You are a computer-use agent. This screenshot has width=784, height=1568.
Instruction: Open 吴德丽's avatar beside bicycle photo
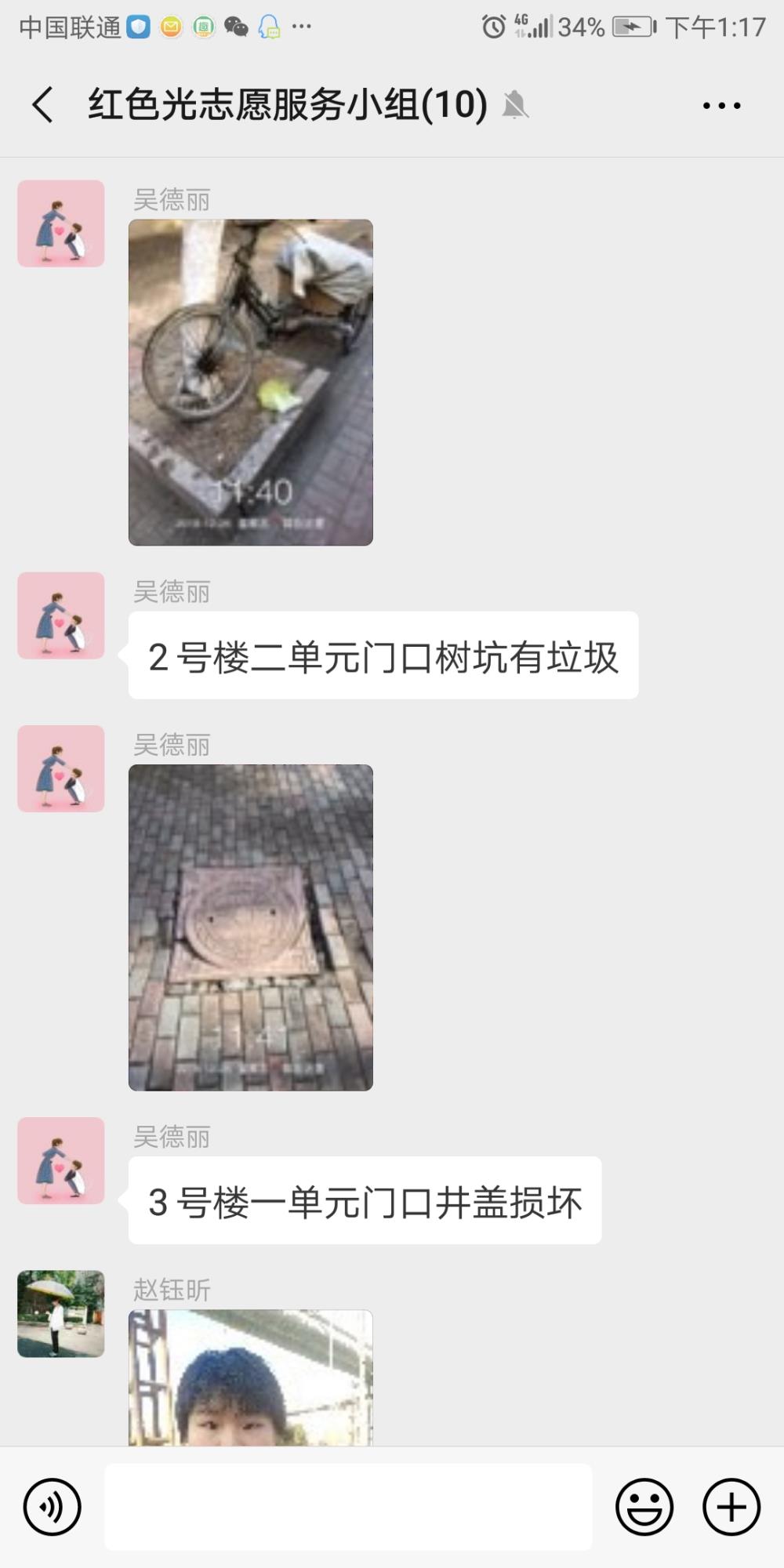tap(61, 223)
